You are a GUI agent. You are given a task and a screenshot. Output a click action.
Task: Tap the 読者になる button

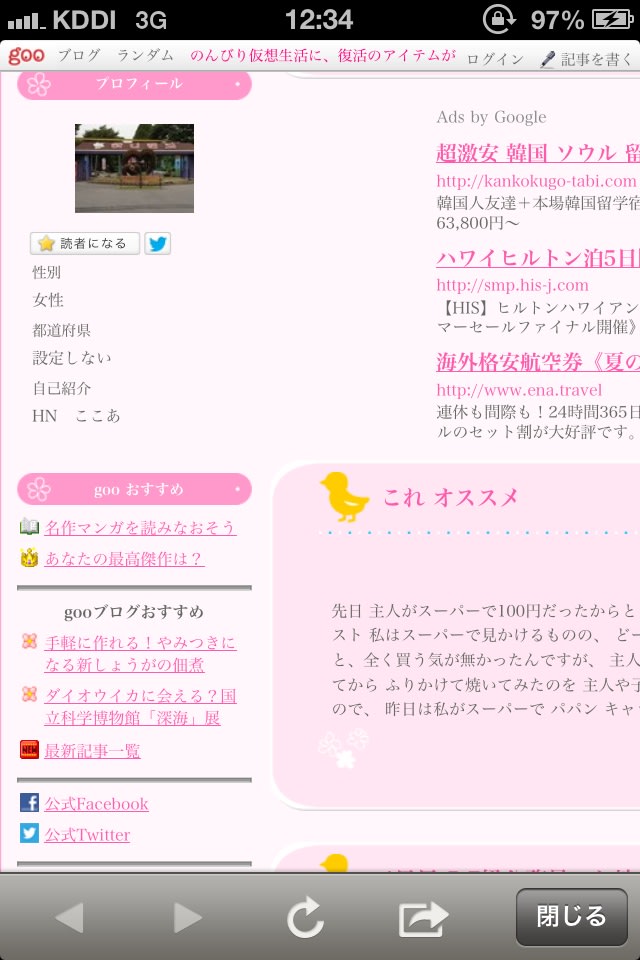pos(85,243)
